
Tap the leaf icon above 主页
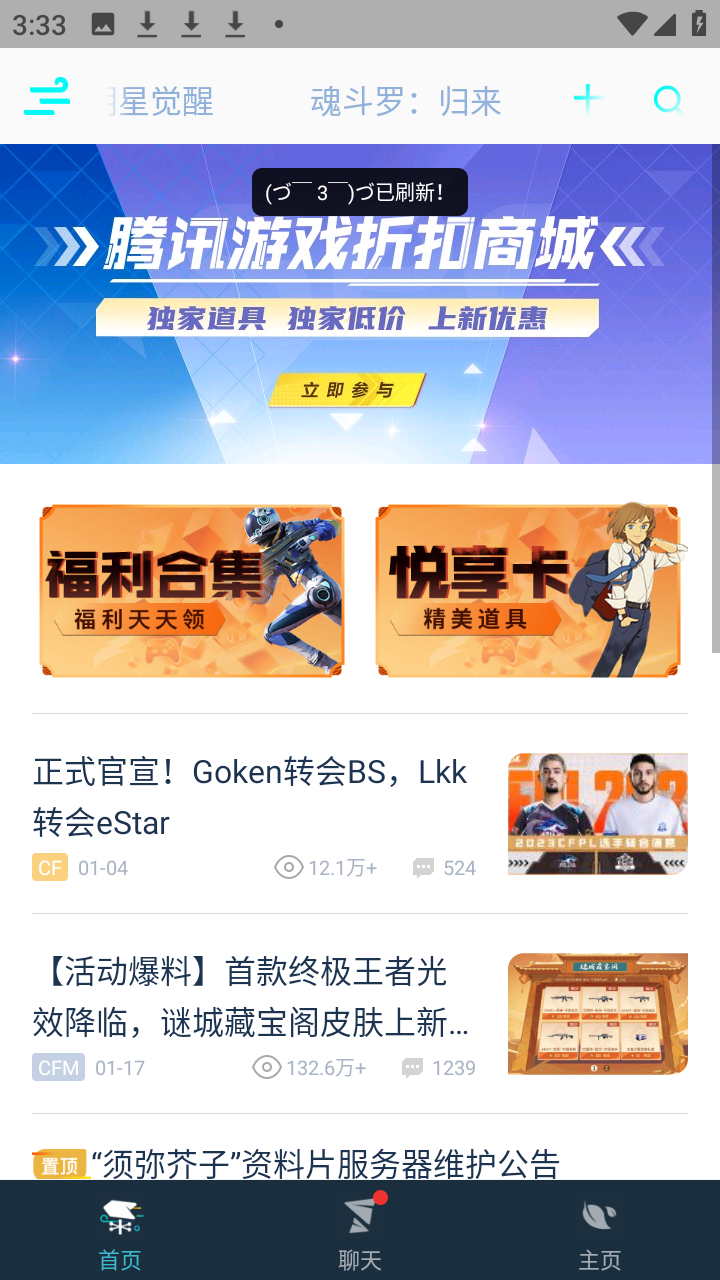point(600,1215)
